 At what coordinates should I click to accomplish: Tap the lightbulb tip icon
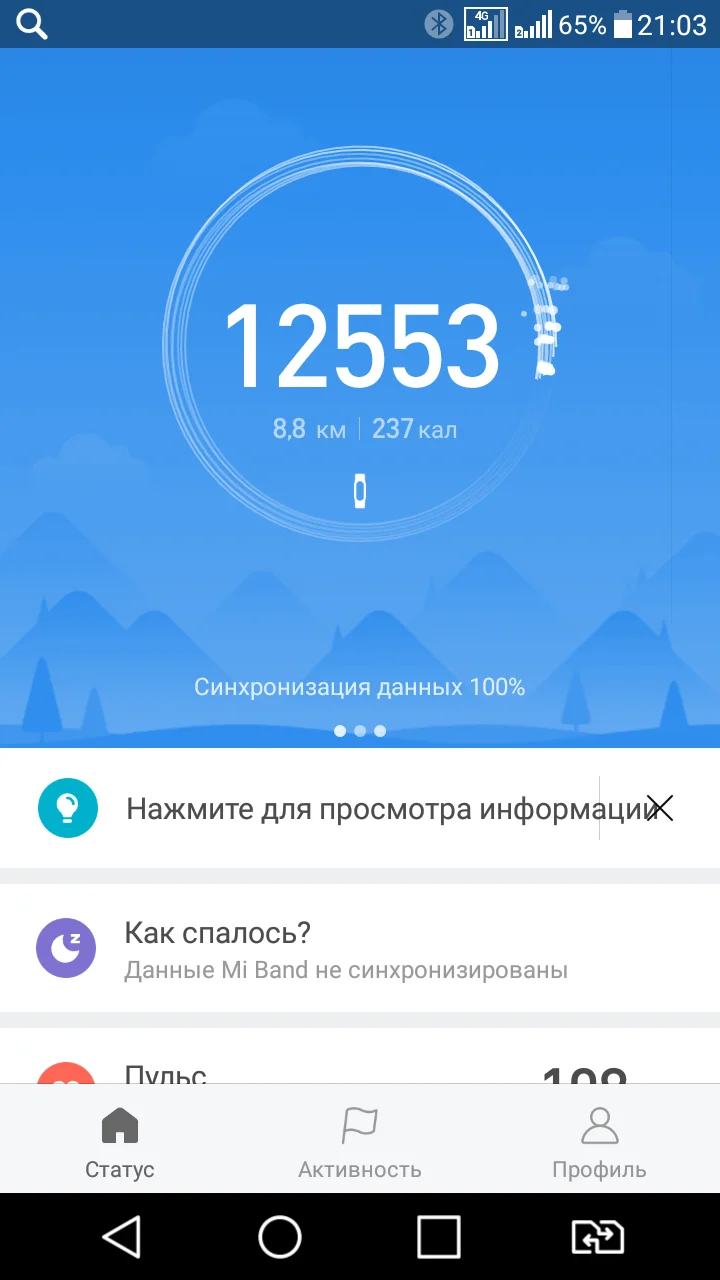coord(66,807)
